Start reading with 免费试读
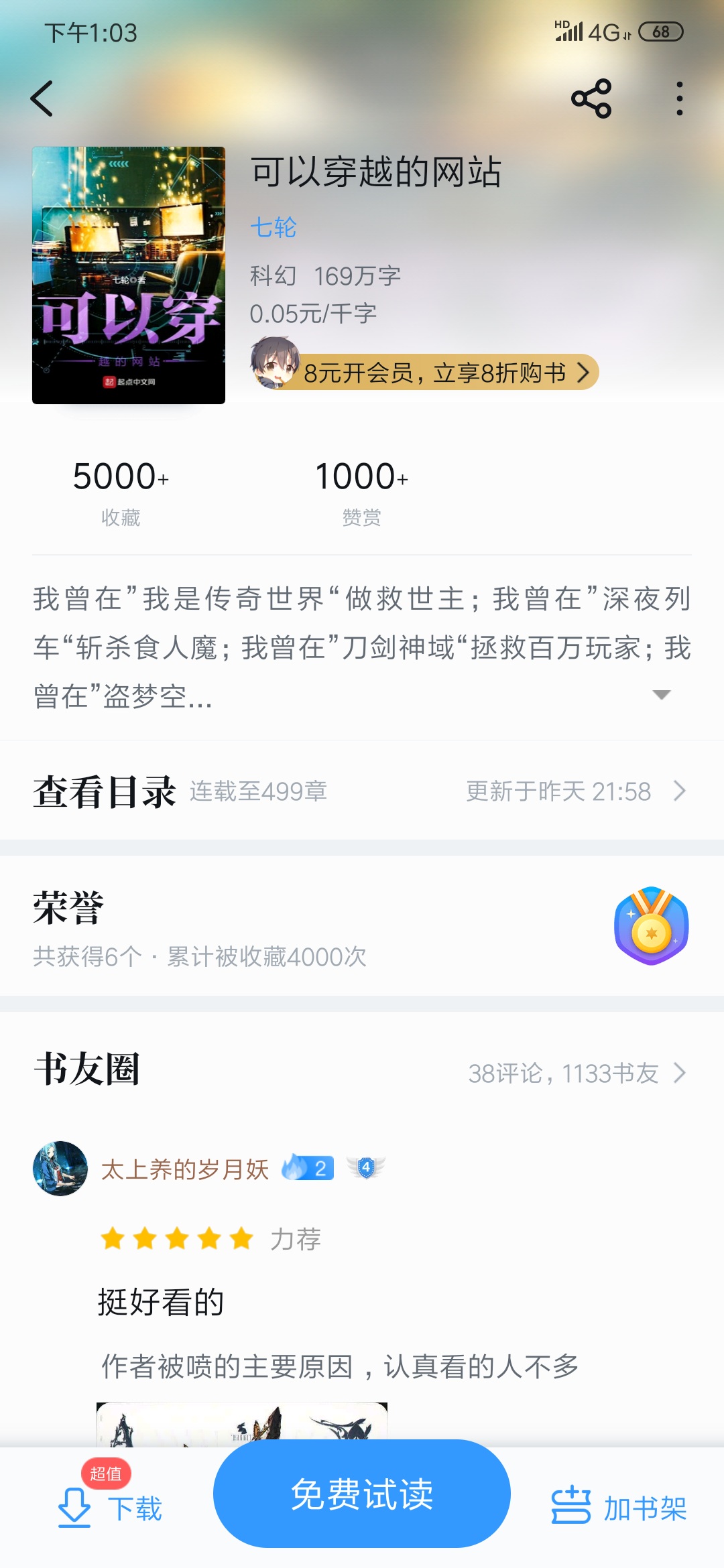The height and width of the screenshot is (1568, 724). tap(362, 1494)
